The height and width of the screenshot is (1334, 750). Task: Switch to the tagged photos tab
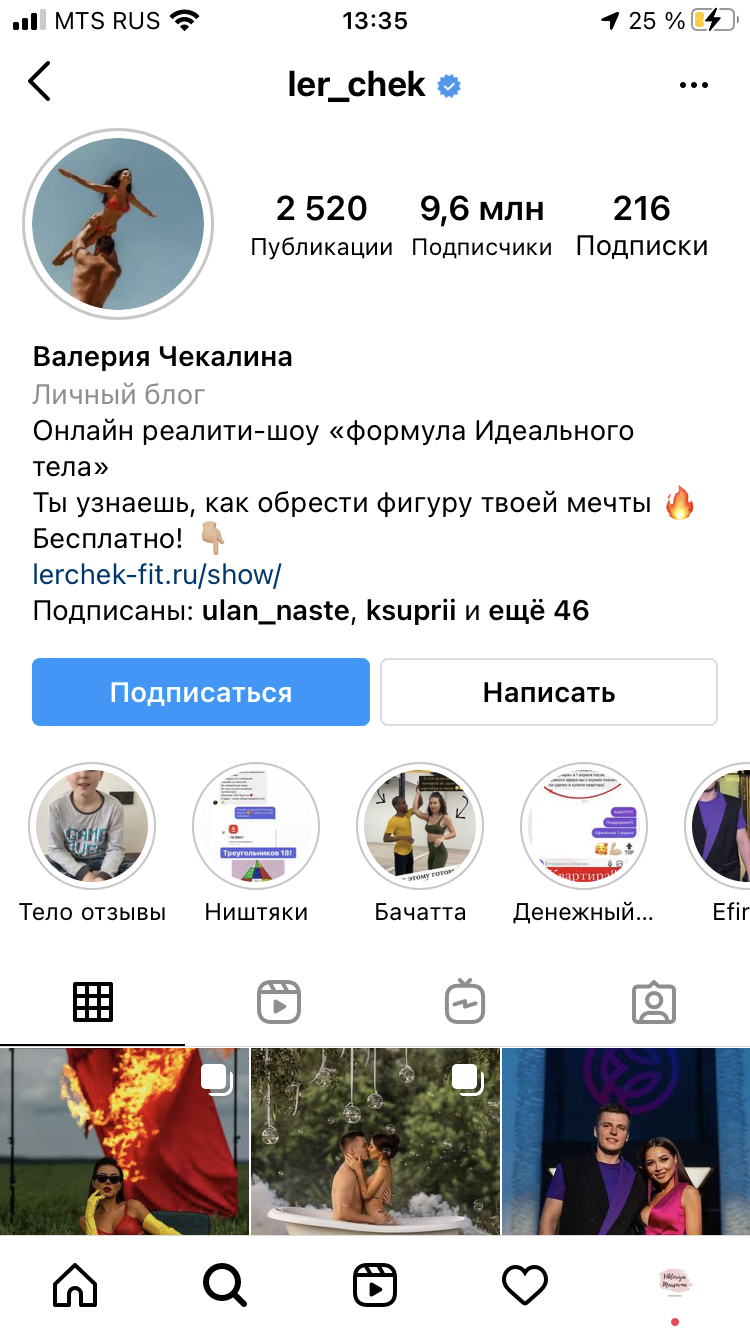[x=654, y=1002]
